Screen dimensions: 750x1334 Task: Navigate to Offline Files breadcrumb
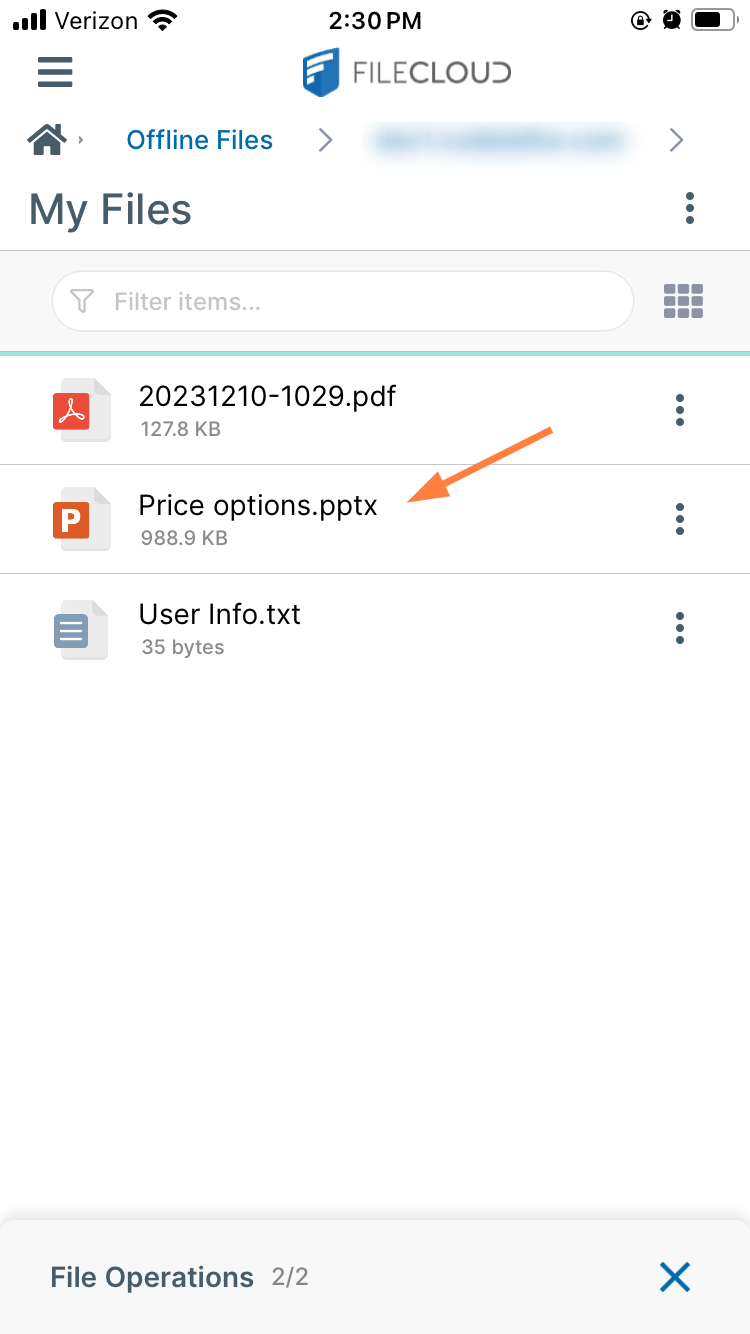pyautogui.click(x=199, y=140)
